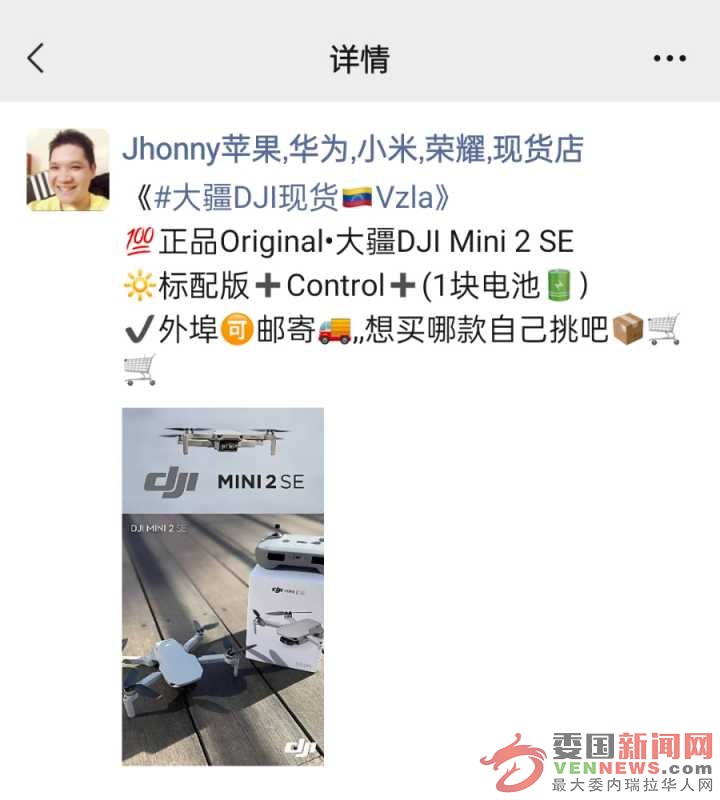
Task: View the DJI Mini 2 SE post image
Action: click(223, 586)
